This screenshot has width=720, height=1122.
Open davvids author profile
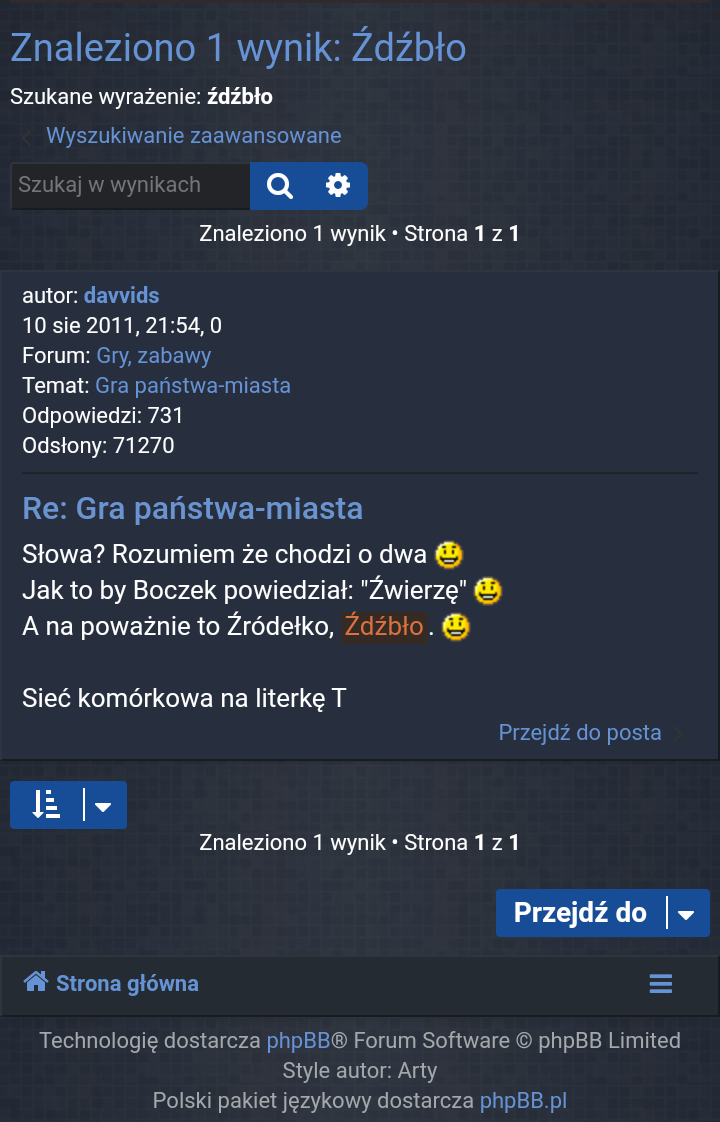pyautogui.click(x=121, y=295)
